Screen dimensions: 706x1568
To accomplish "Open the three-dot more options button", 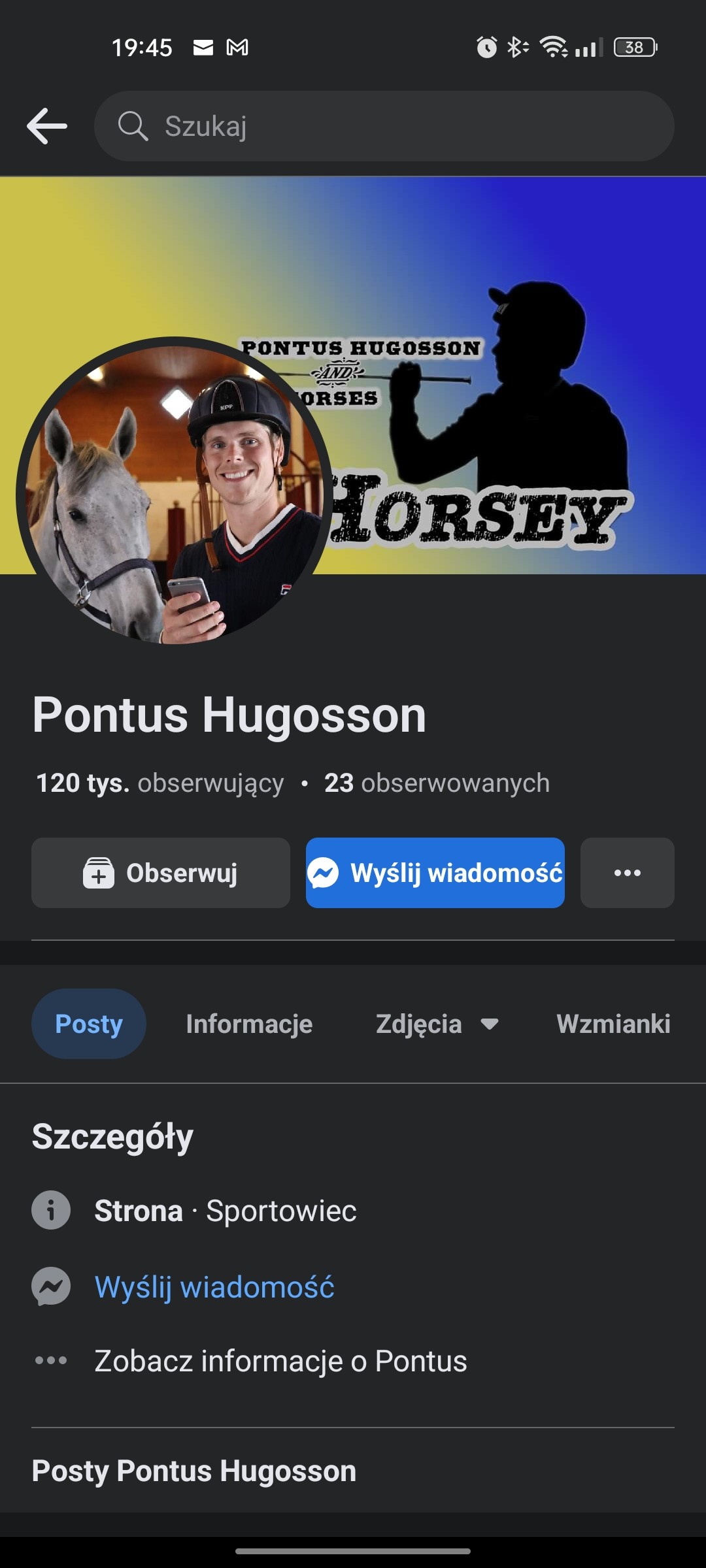I will 627,873.
